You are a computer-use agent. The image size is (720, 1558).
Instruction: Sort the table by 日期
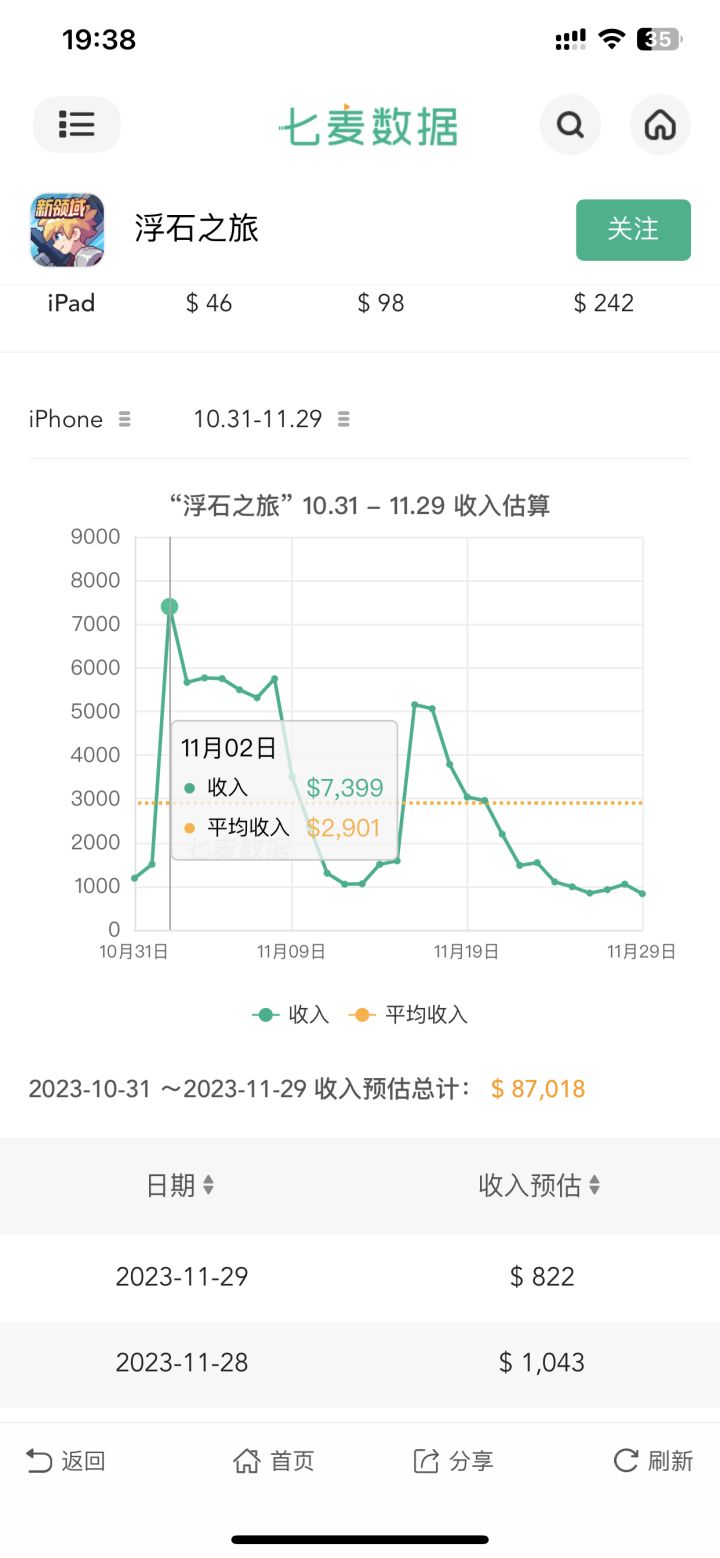pyautogui.click(x=180, y=1185)
